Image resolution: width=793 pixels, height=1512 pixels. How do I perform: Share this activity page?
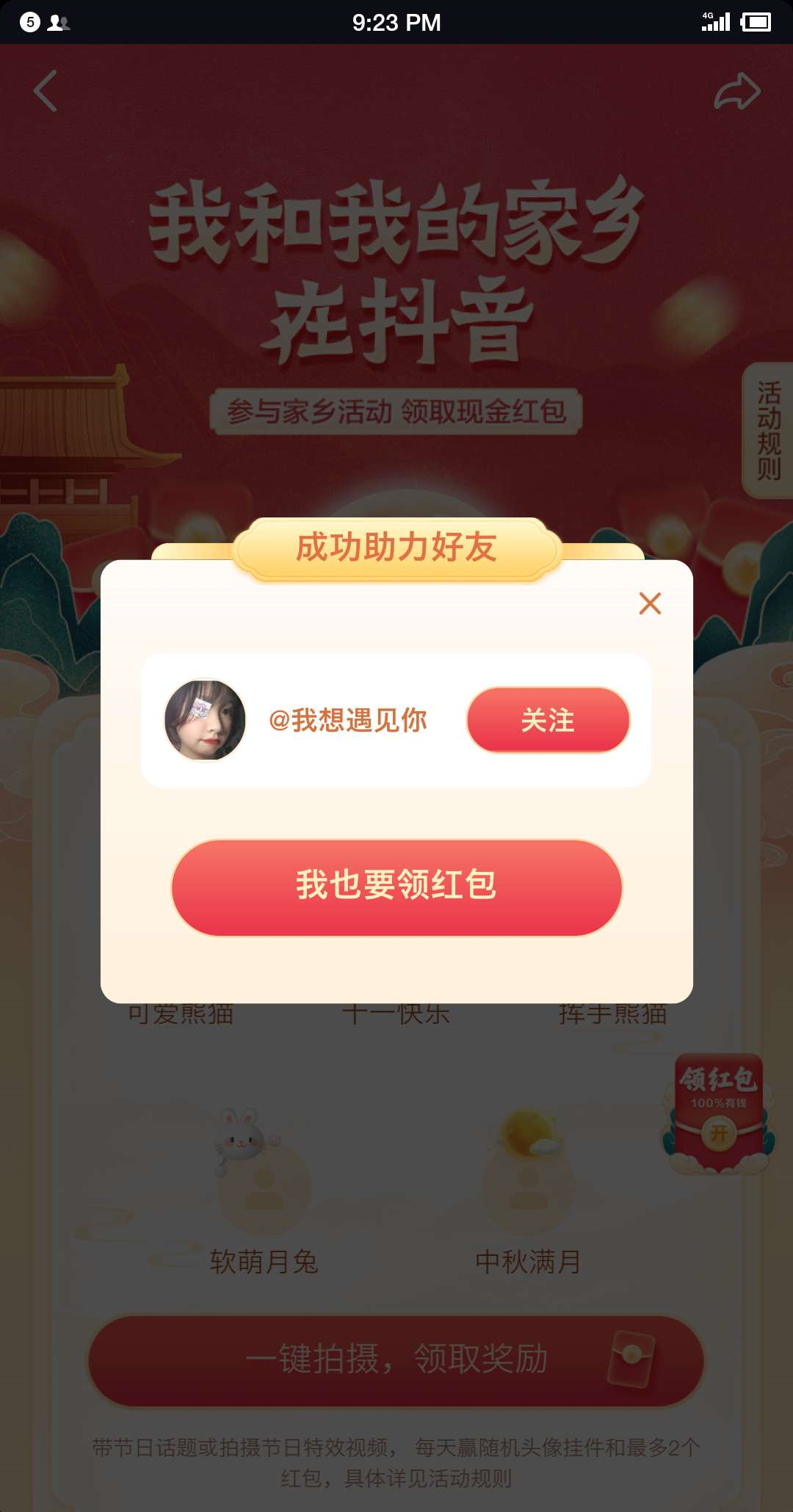point(737,91)
